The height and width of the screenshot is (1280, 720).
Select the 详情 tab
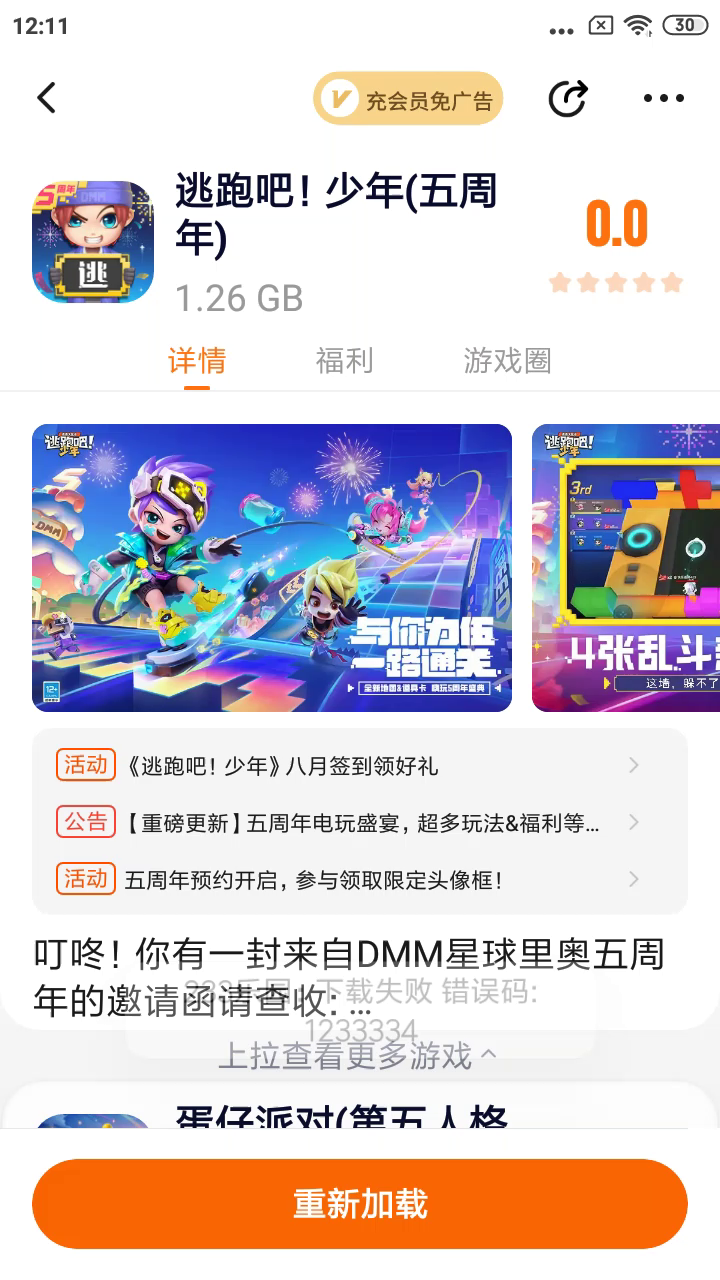pyautogui.click(x=197, y=360)
